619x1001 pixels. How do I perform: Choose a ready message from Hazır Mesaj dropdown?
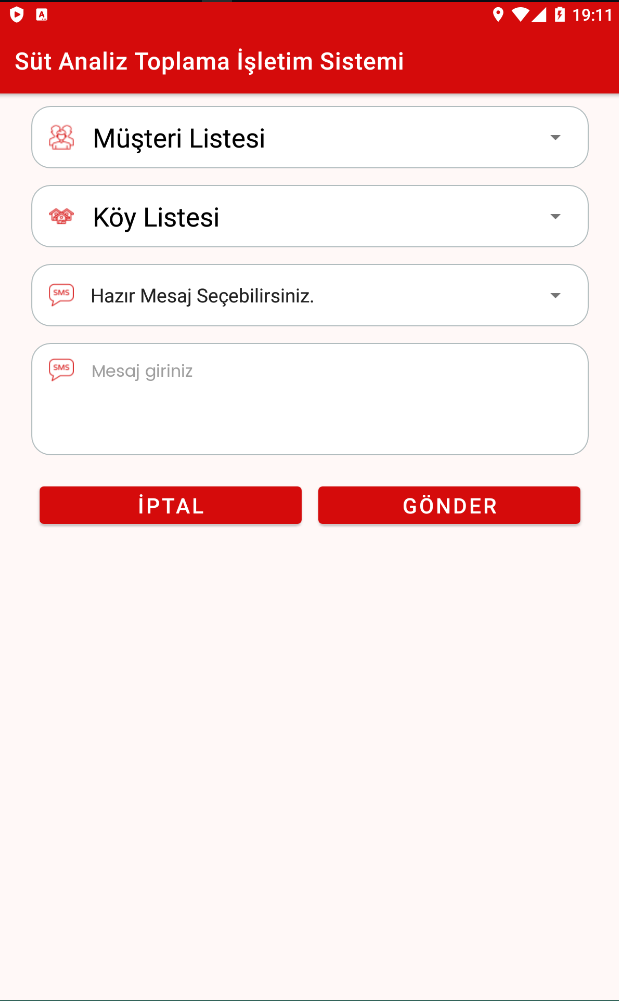(310, 296)
